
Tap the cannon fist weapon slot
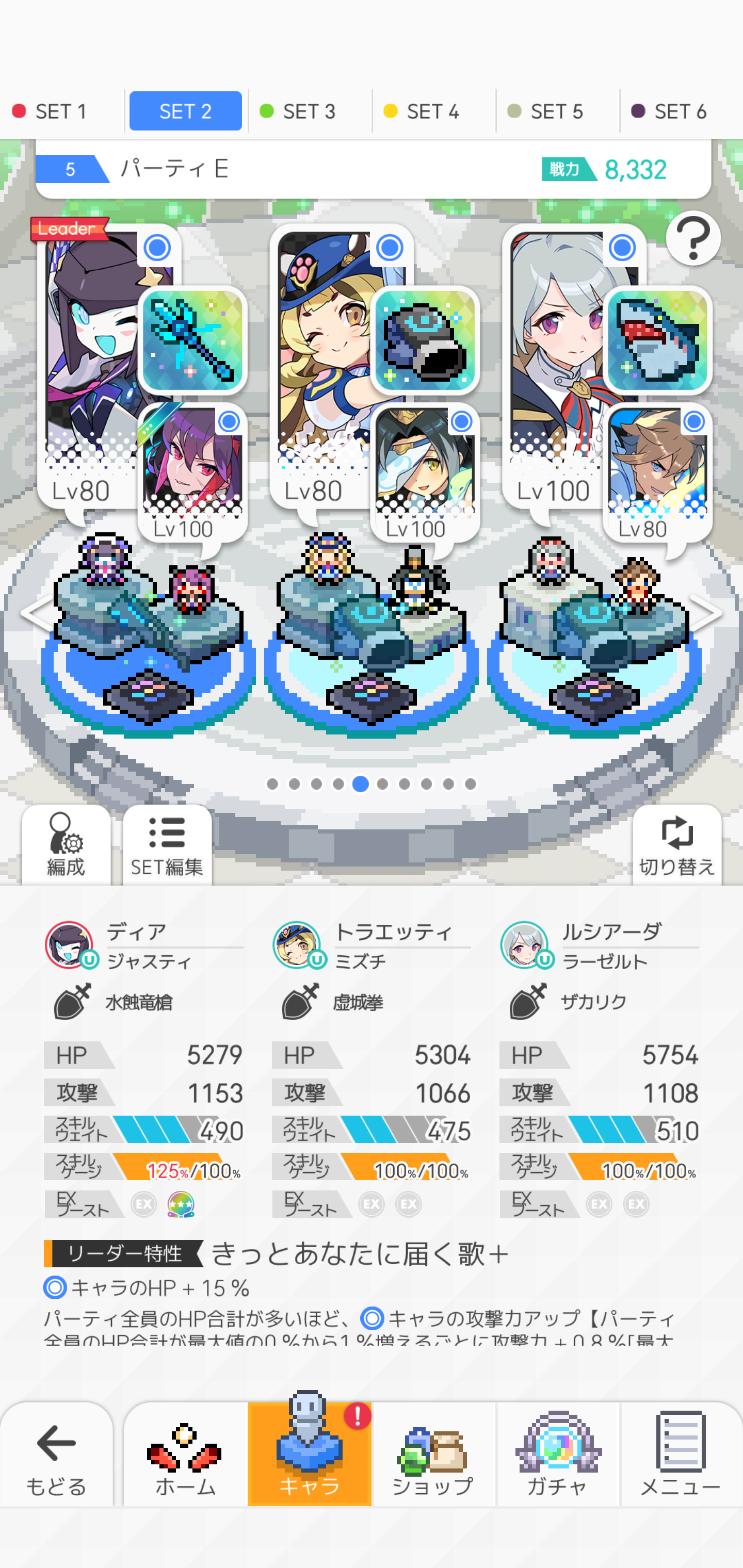tap(425, 341)
